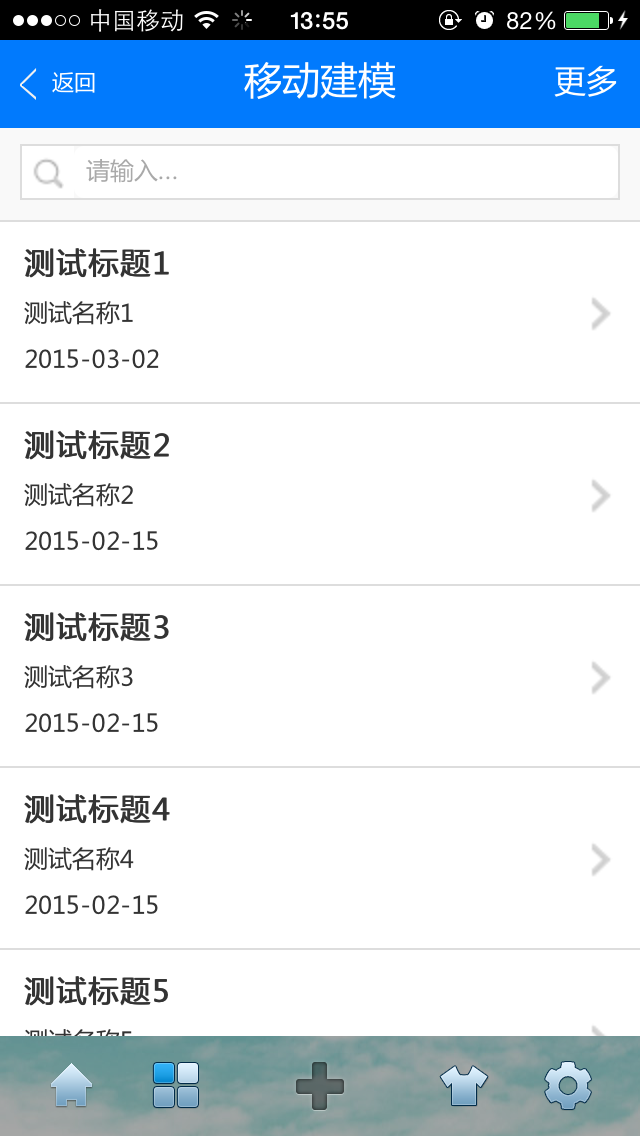Open the 更多 menu

click(586, 82)
